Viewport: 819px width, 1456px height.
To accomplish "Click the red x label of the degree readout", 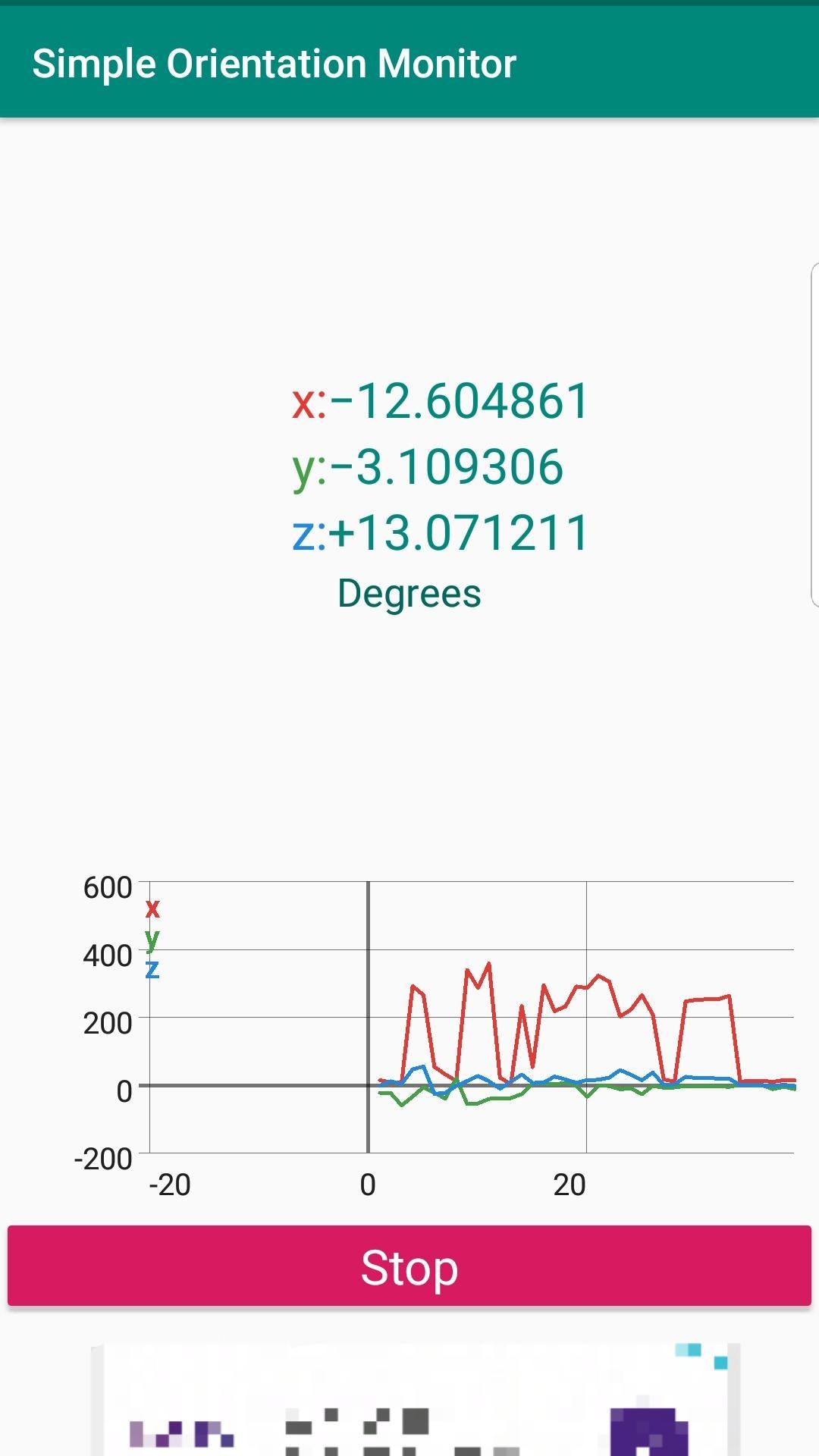I will pos(306,403).
